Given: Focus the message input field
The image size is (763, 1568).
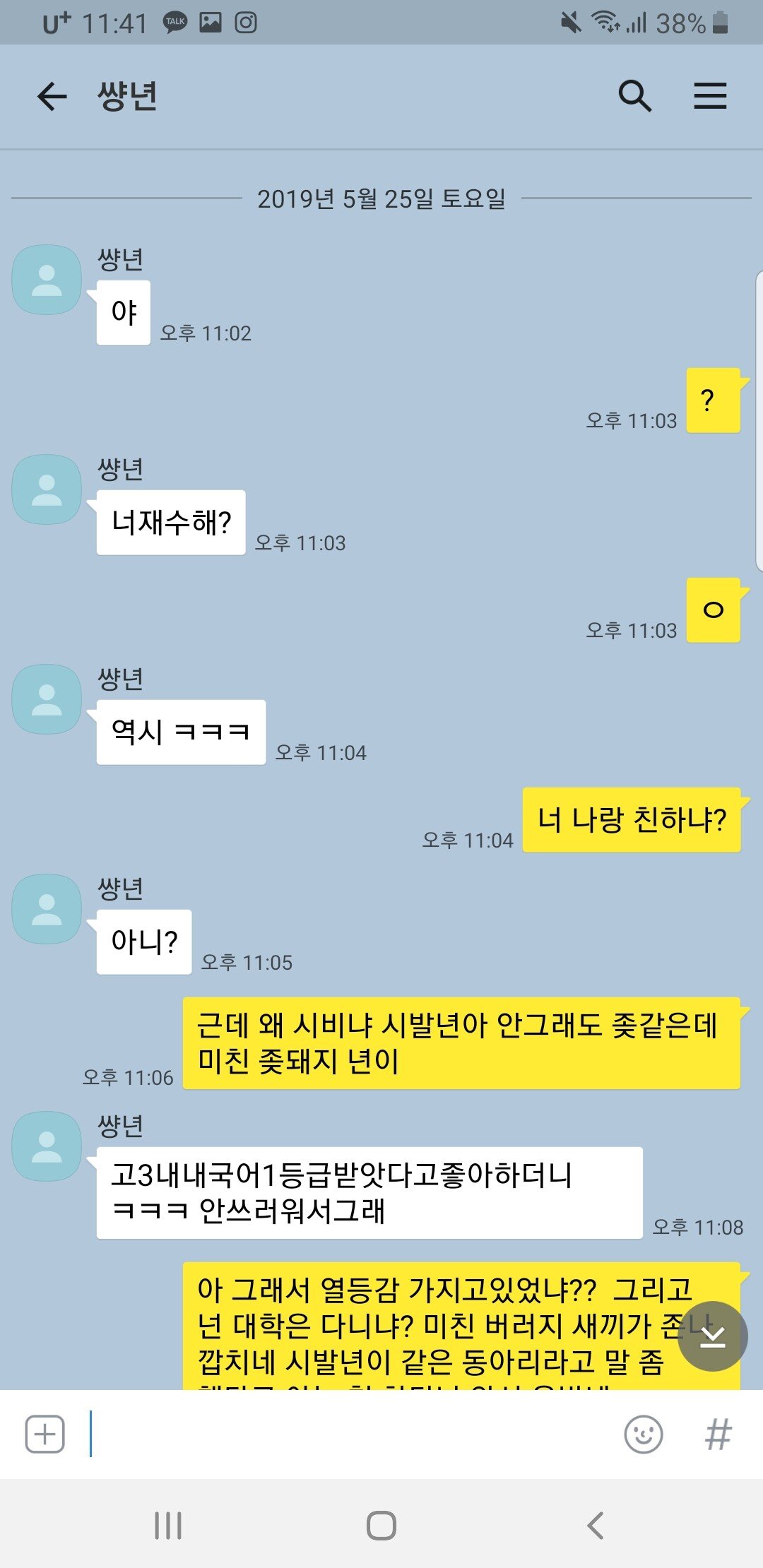Looking at the screenshot, I should pyautogui.click(x=353, y=1435).
